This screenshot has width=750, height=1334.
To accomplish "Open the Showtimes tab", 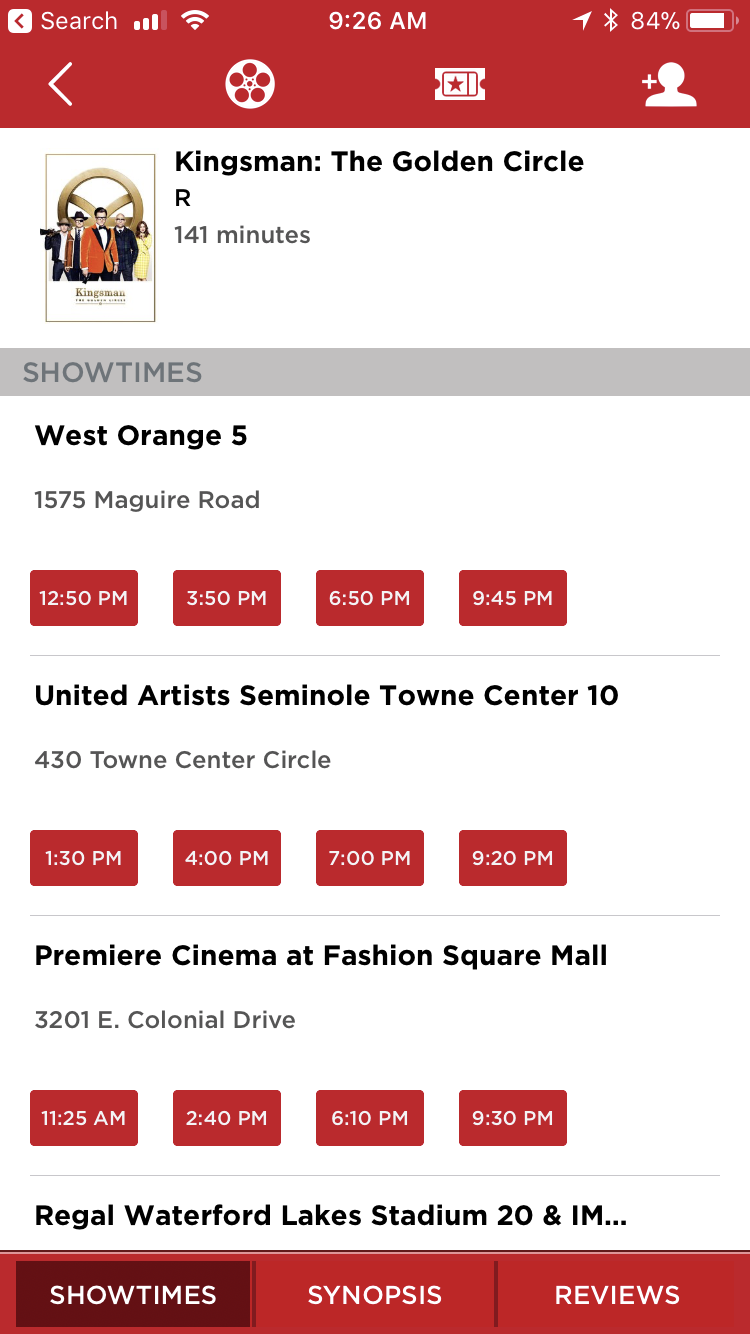I will 133,1295.
